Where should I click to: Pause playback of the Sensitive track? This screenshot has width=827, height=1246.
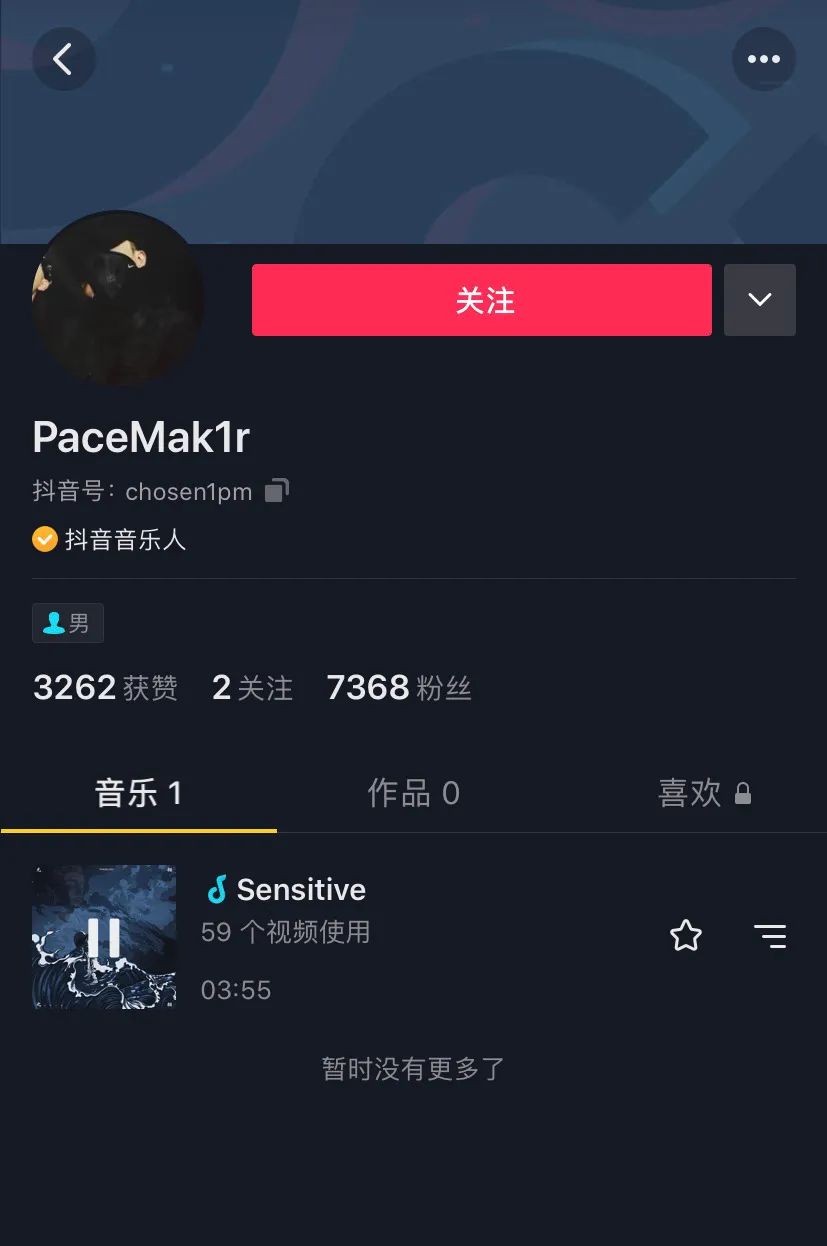pos(103,936)
